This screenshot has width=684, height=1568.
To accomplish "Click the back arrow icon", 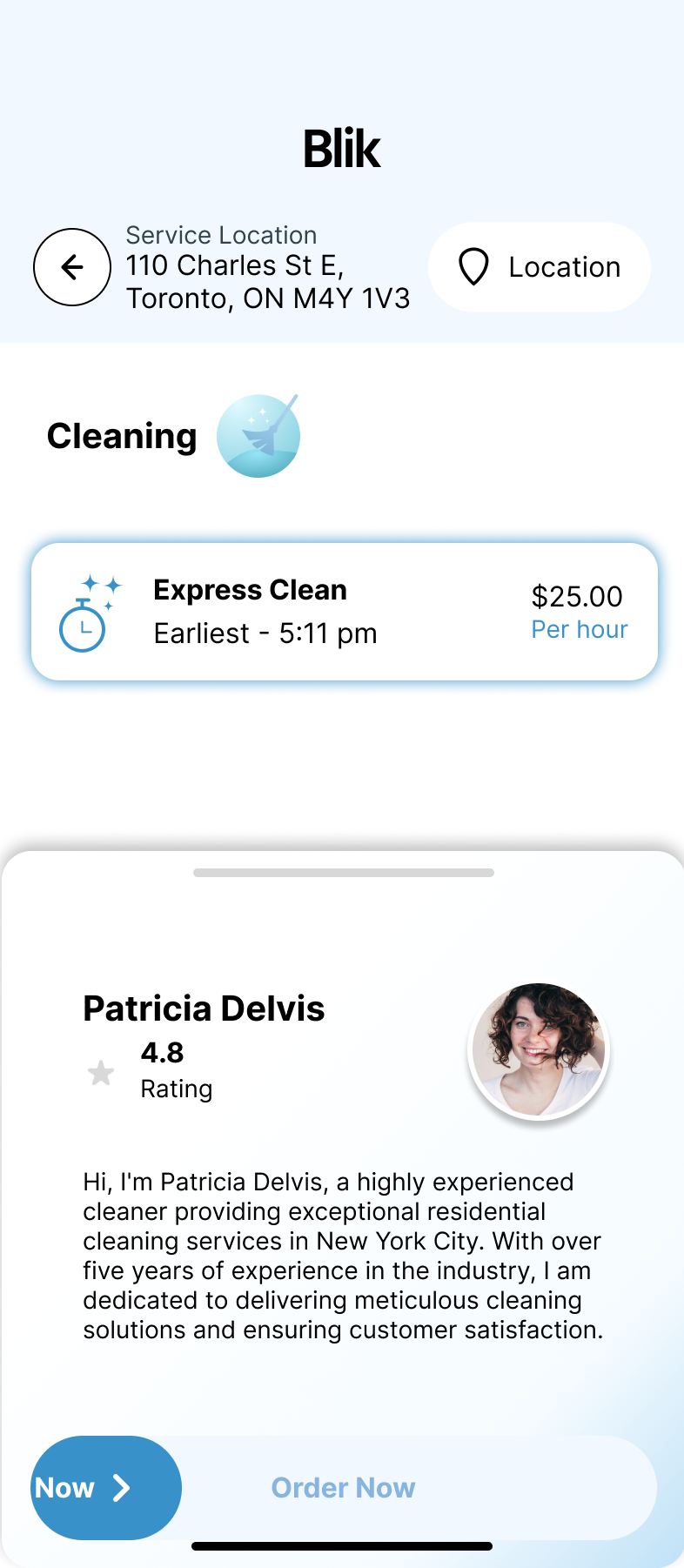I will coord(71,267).
